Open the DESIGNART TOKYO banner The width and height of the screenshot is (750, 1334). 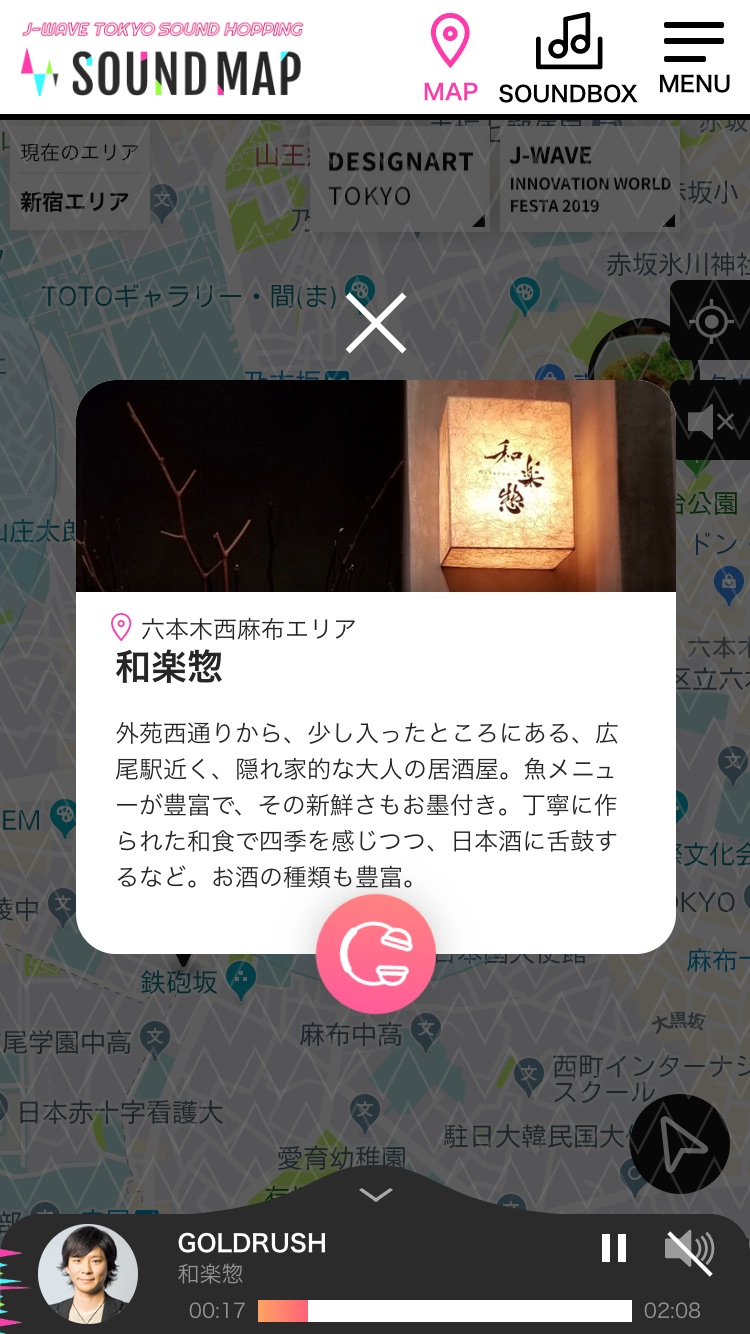tap(400, 178)
